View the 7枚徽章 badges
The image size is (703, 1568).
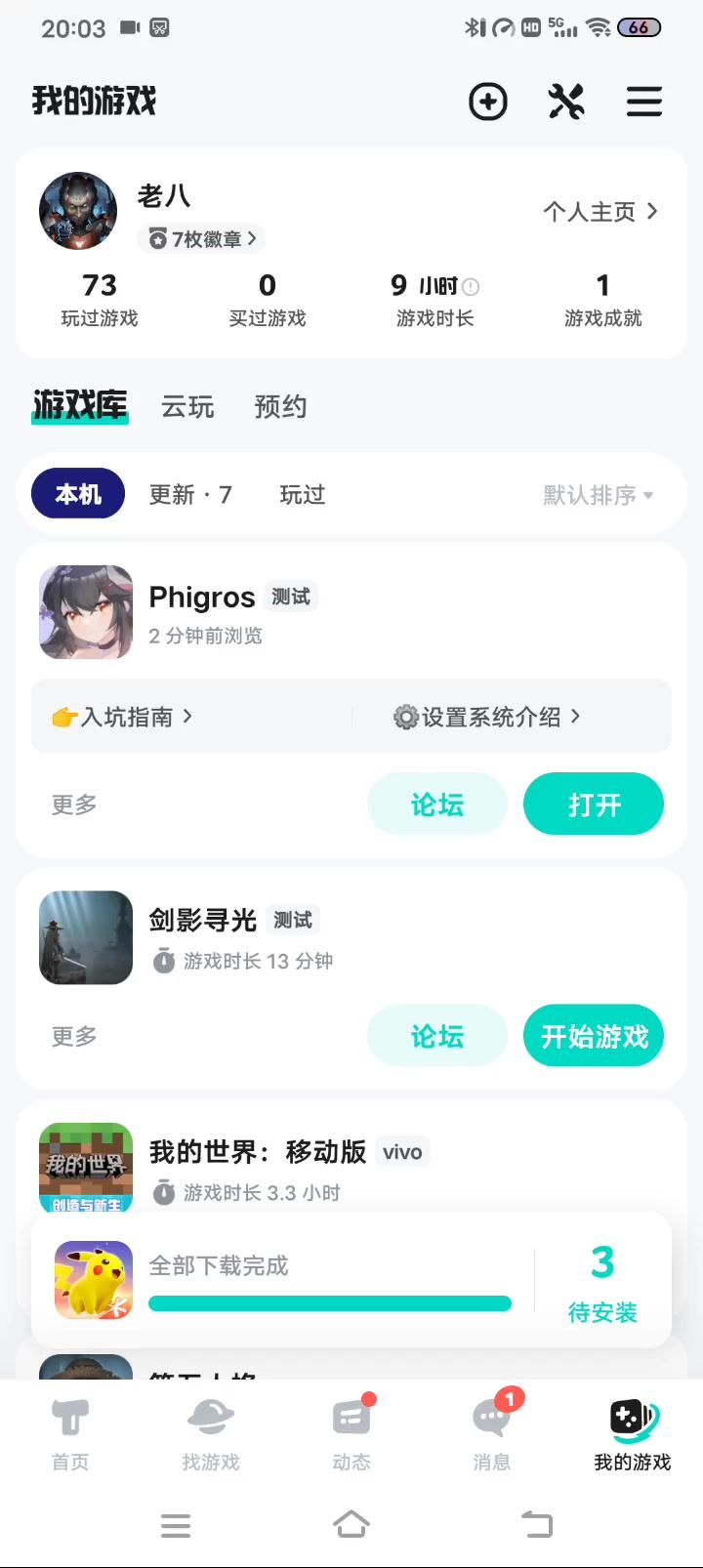click(202, 239)
